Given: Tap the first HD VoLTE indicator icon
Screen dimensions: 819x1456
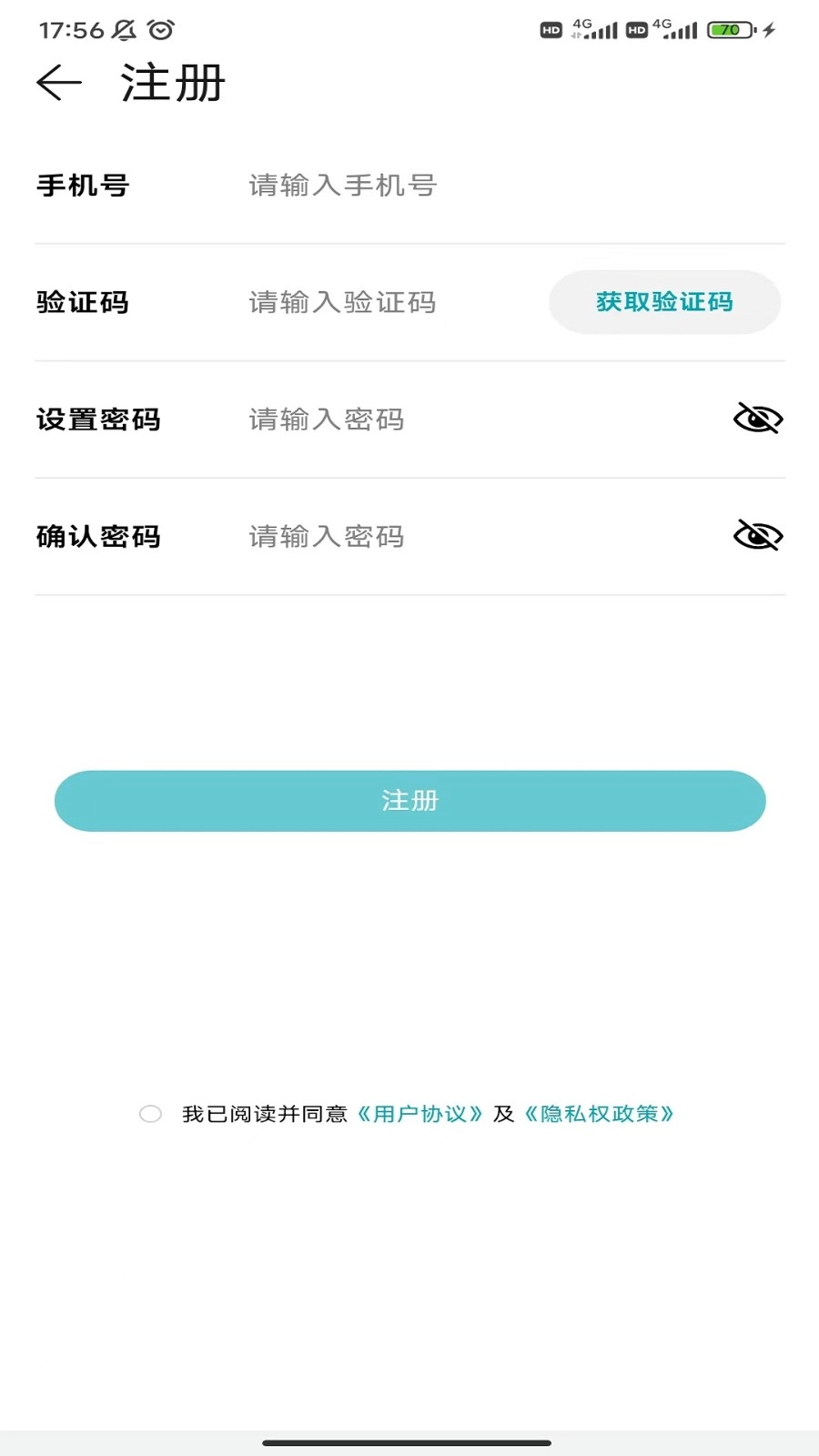Looking at the screenshot, I should [x=550, y=29].
